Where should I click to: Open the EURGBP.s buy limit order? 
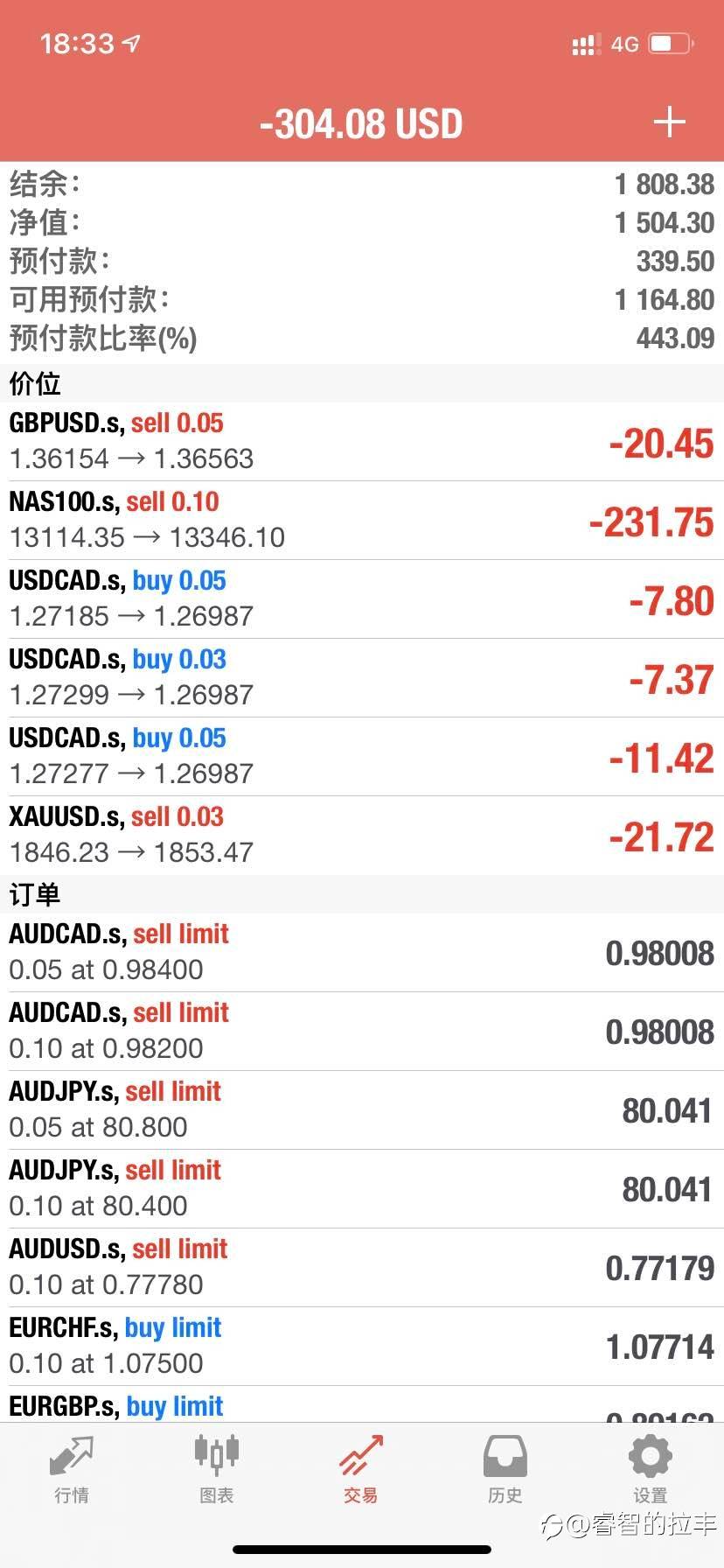[x=362, y=1404]
